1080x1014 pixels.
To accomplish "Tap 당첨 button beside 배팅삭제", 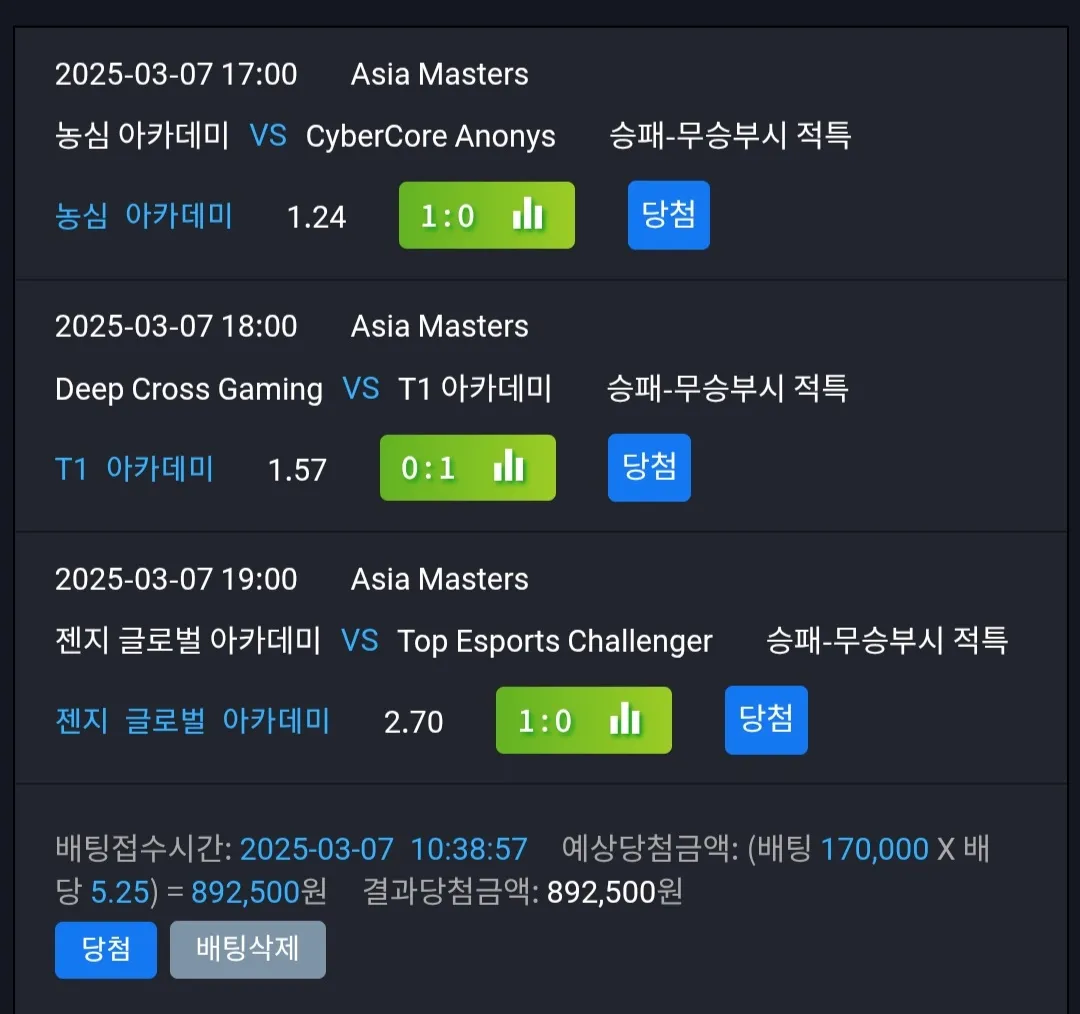I will pyautogui.click(x=106, y=950).
